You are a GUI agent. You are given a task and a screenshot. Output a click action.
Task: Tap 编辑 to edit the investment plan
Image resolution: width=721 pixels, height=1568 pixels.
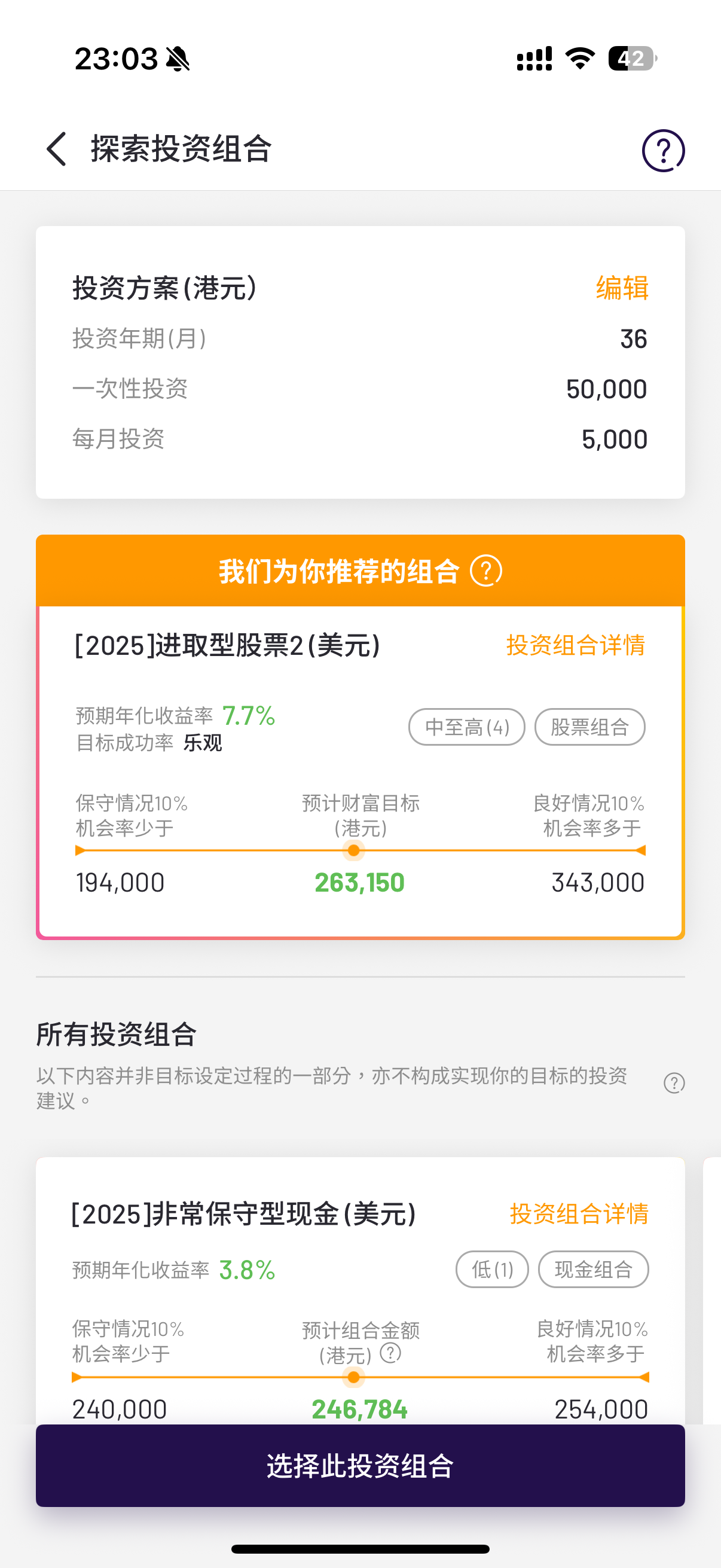click(x=622, y=288)
